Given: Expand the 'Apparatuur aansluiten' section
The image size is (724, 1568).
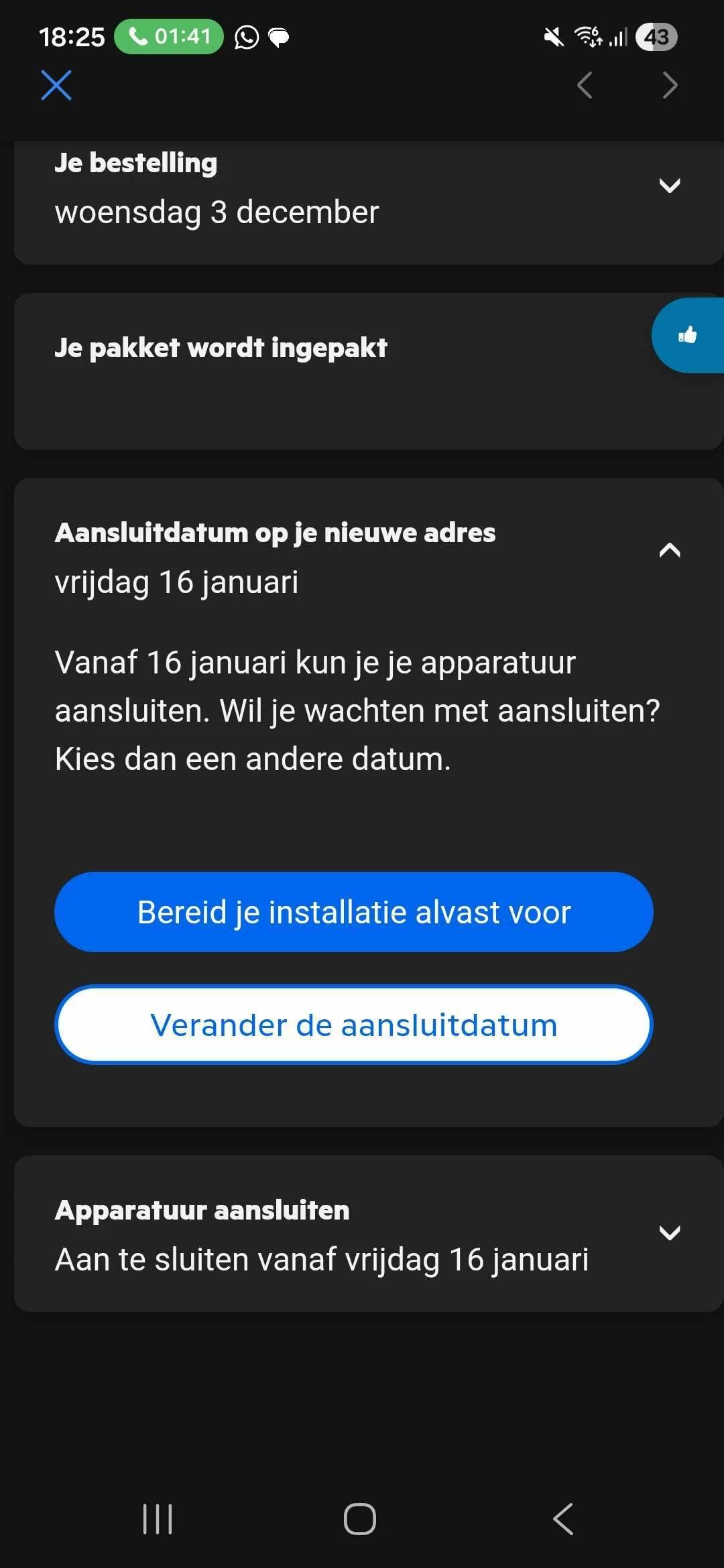Looking at the screenshot, I should point(670,1233).
